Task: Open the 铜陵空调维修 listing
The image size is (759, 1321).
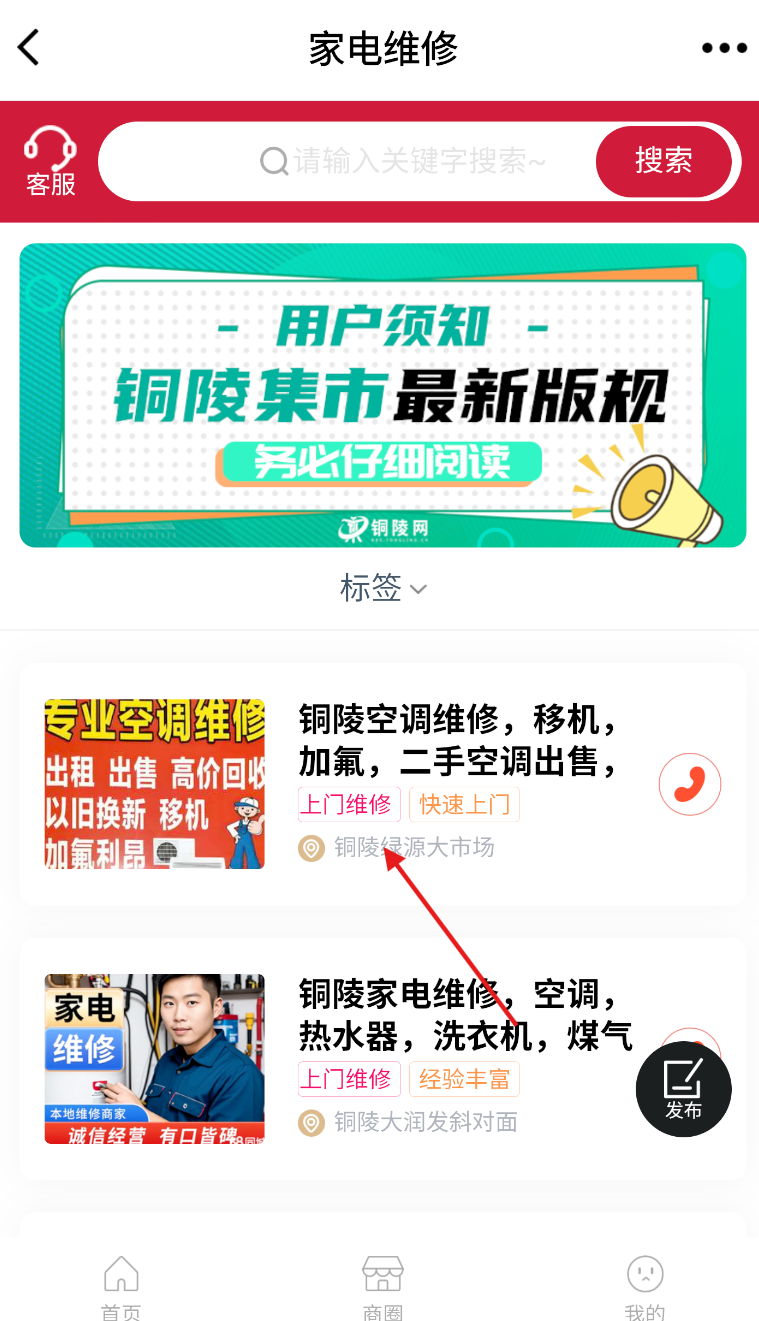Action: (460, 740)
